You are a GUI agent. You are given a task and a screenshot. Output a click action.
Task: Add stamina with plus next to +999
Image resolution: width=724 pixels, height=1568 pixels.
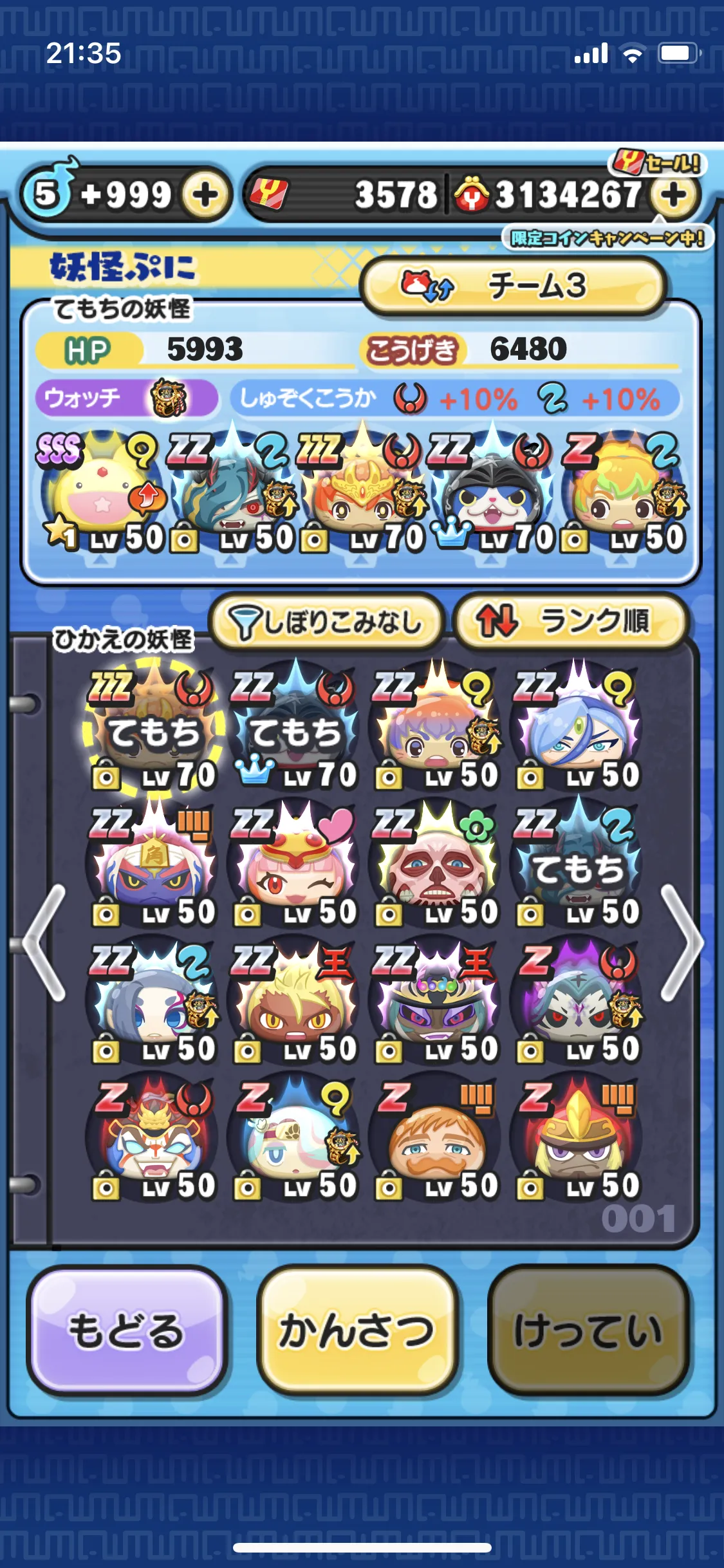[205, 194]
